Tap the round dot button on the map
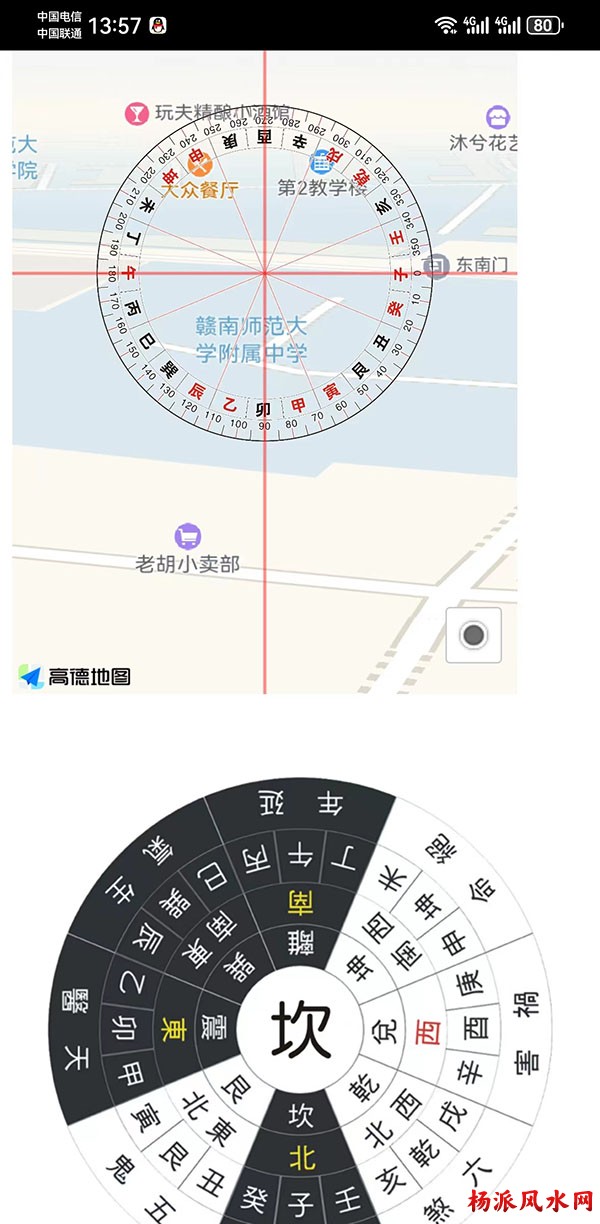Viewport: 600px width, 1224px height. pyautogui.click(x=474, y=635)
